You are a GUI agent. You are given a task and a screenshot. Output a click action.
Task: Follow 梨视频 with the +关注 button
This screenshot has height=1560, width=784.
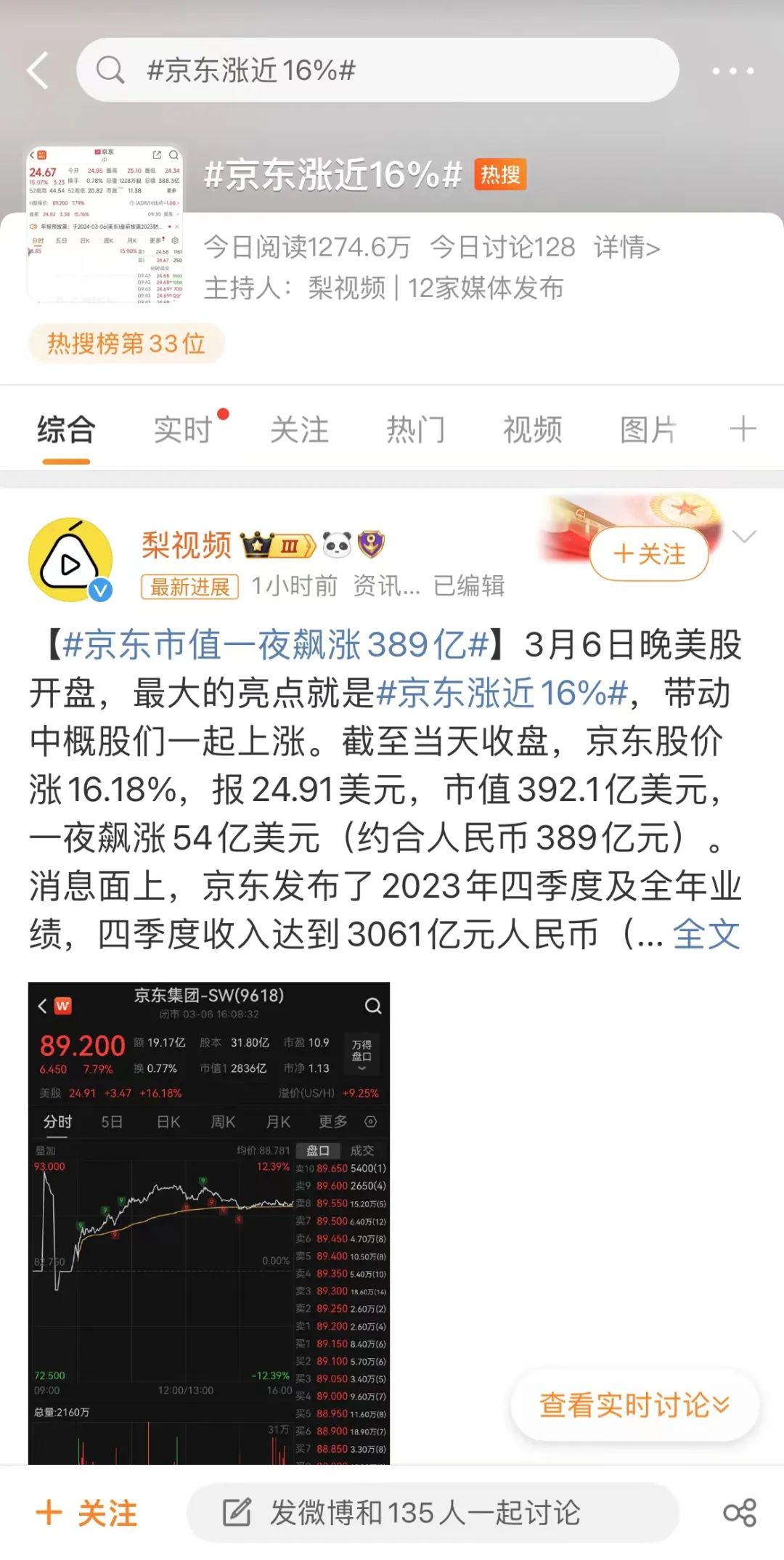[649, 554]
